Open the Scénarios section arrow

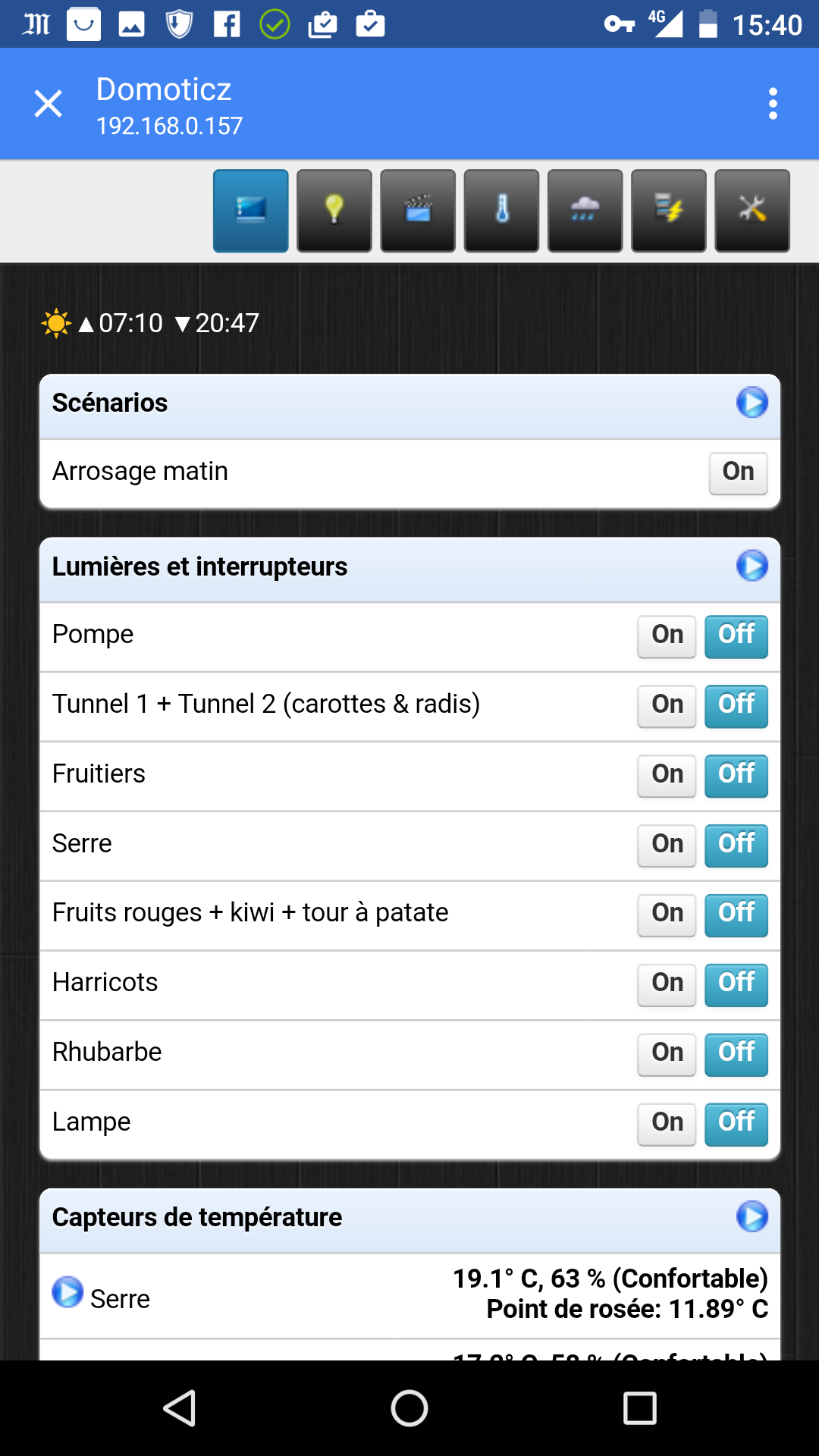[752, 403]
